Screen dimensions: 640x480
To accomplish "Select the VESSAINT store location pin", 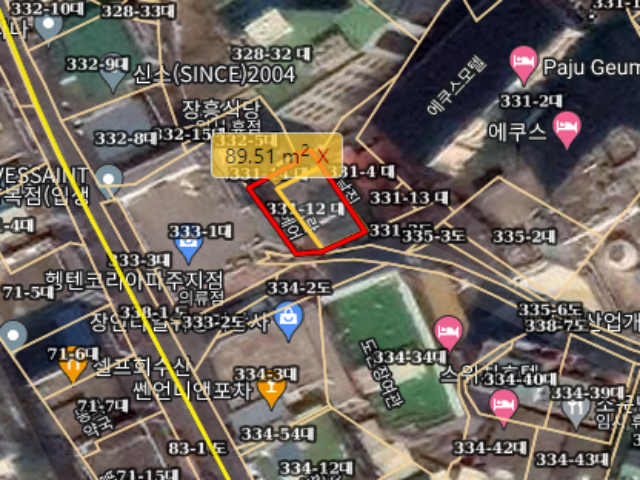I will click(109, 180).
